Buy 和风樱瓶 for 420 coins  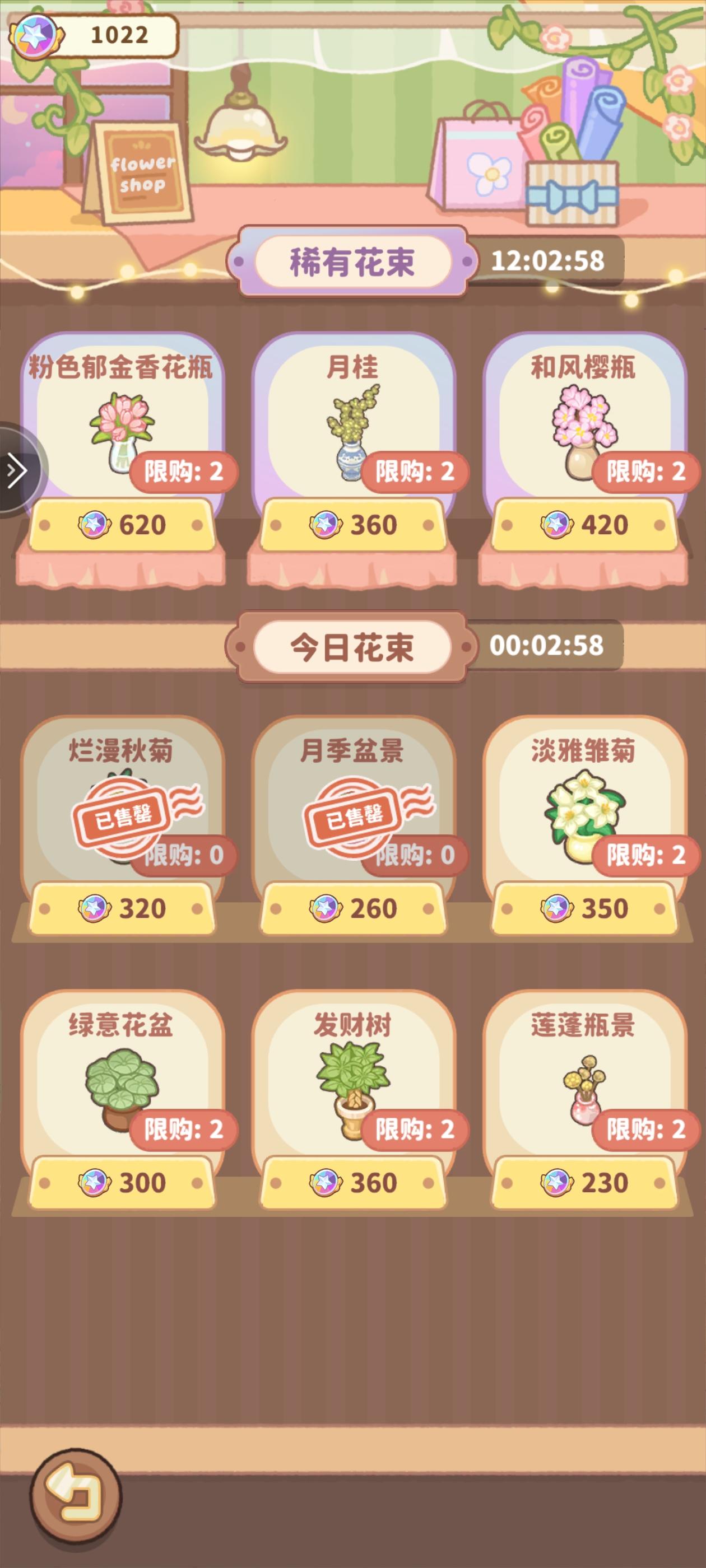click(586, 522)
